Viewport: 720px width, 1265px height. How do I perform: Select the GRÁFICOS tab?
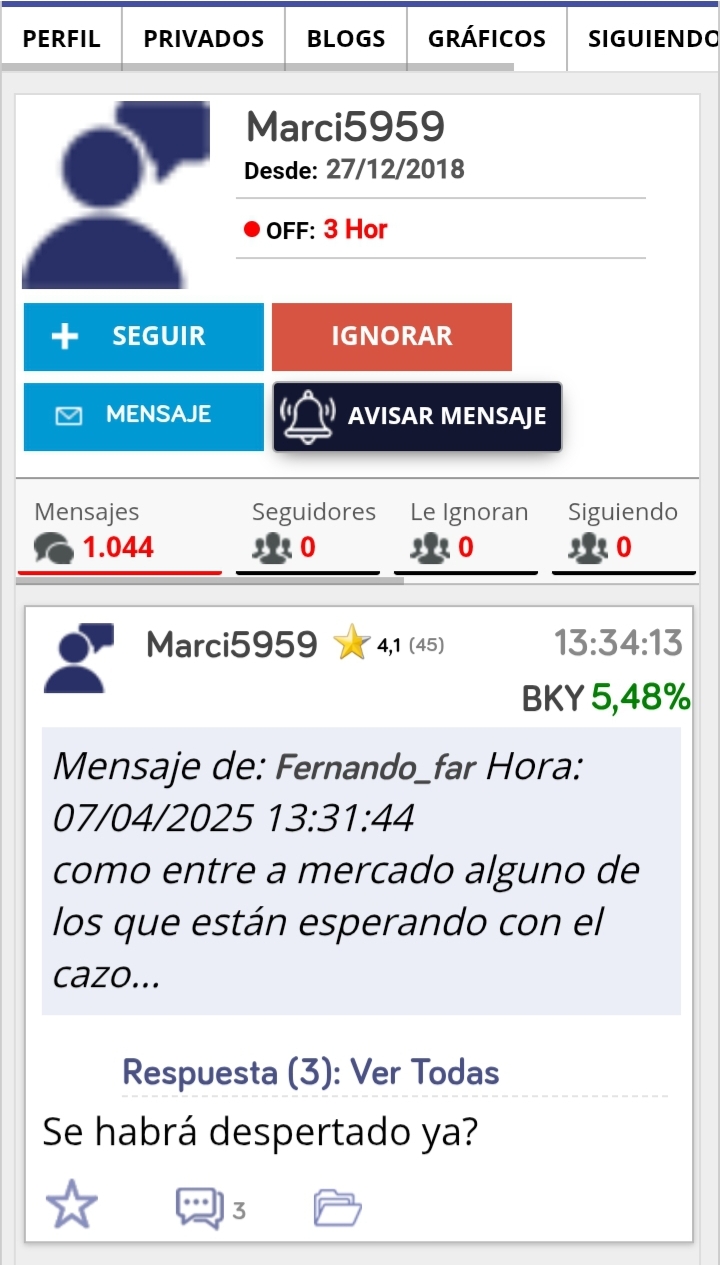[487, 39]
